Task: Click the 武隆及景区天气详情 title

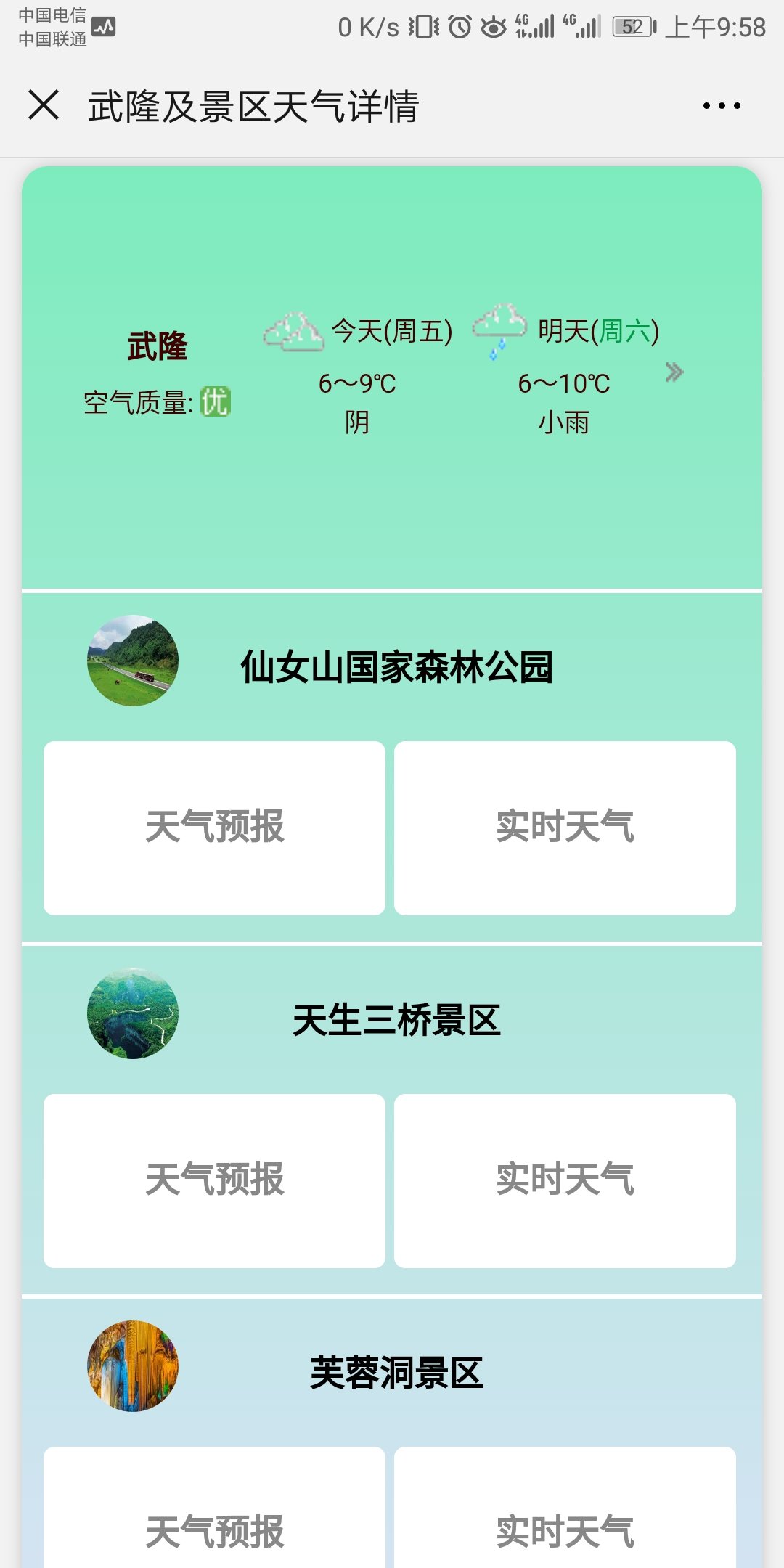Action: click(x=254, y=105)
